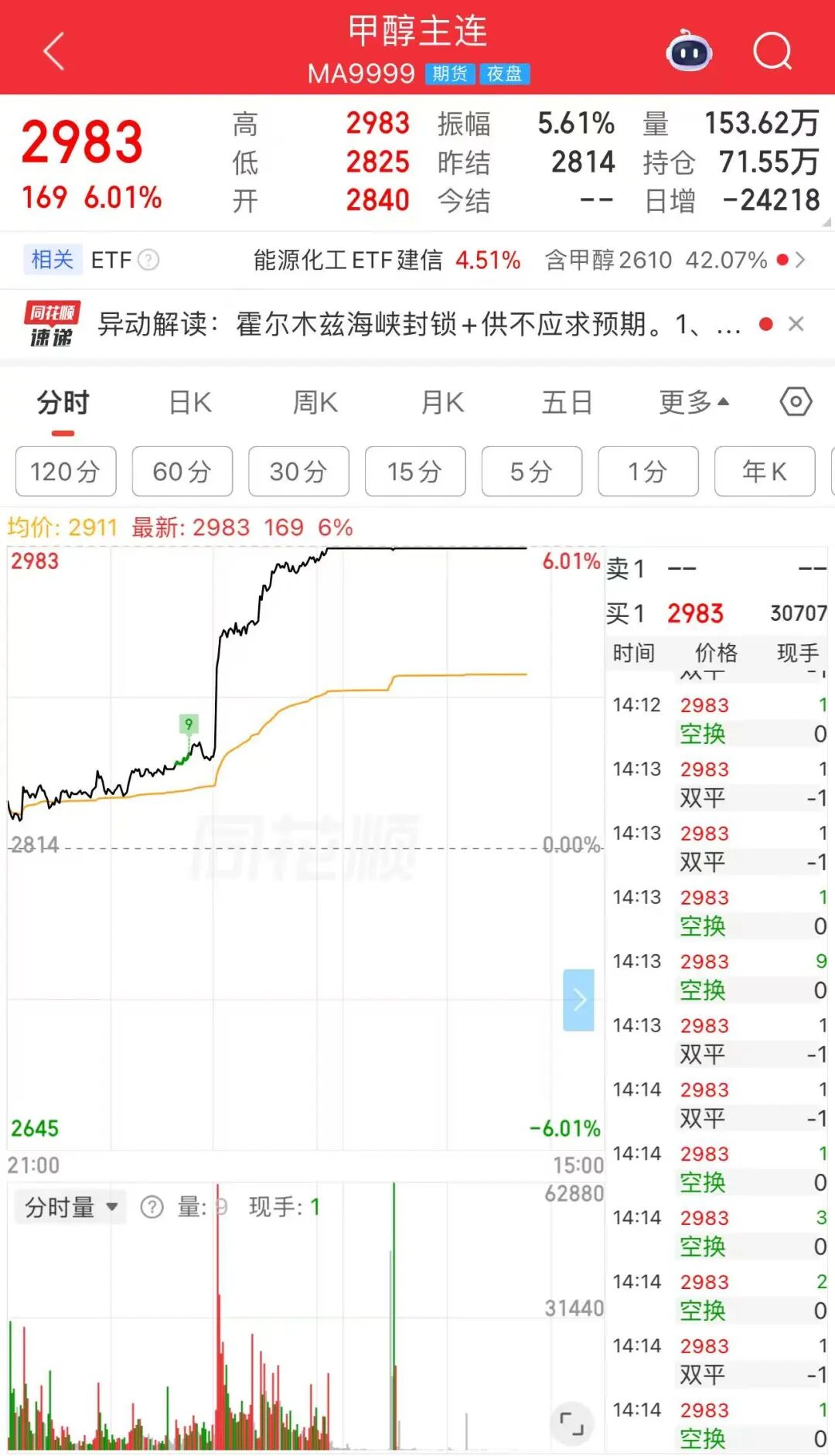The height and width of the screenshot is (1456, 835).
Task: Open the ETF help question mark
Action: (x=148, y=260)
